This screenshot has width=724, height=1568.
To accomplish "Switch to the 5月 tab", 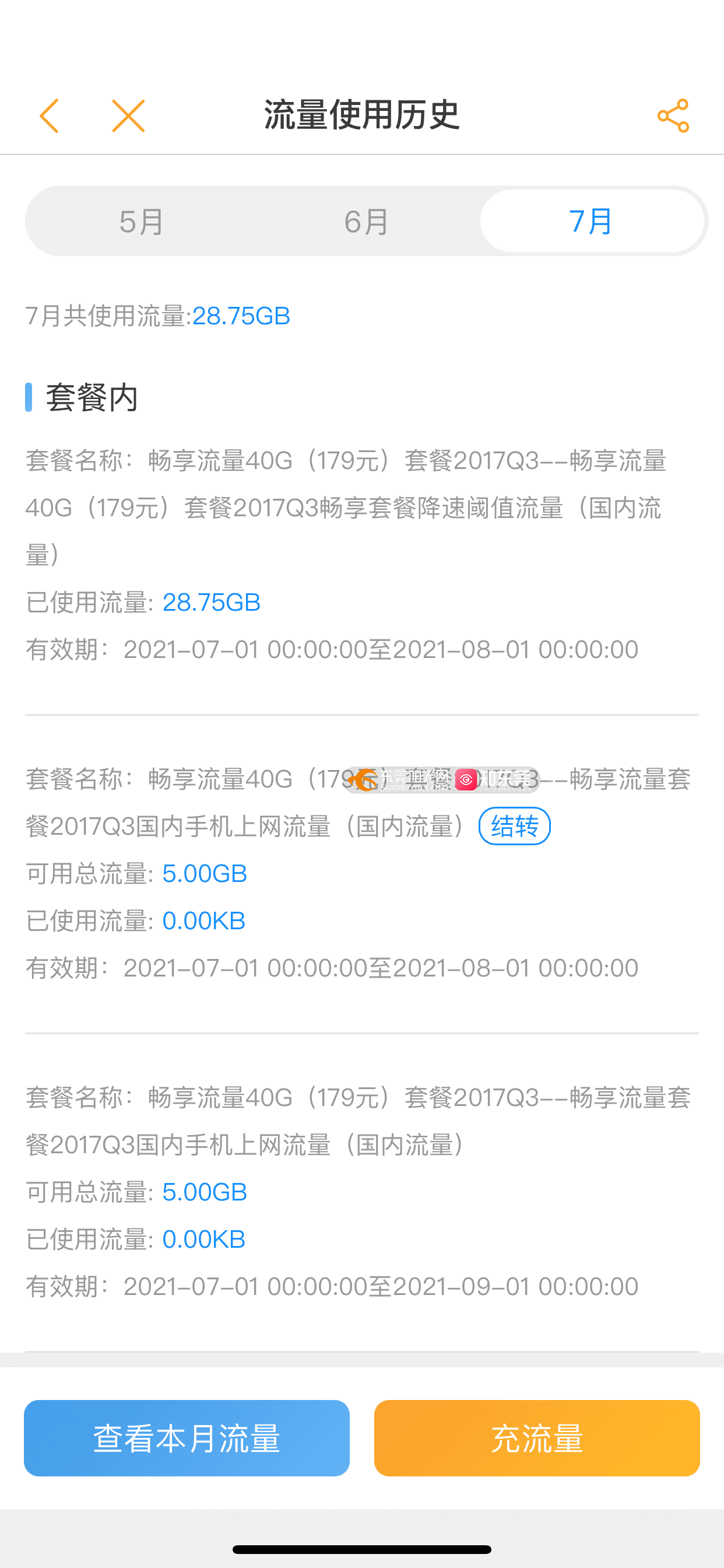I will [x=141, y=221].
